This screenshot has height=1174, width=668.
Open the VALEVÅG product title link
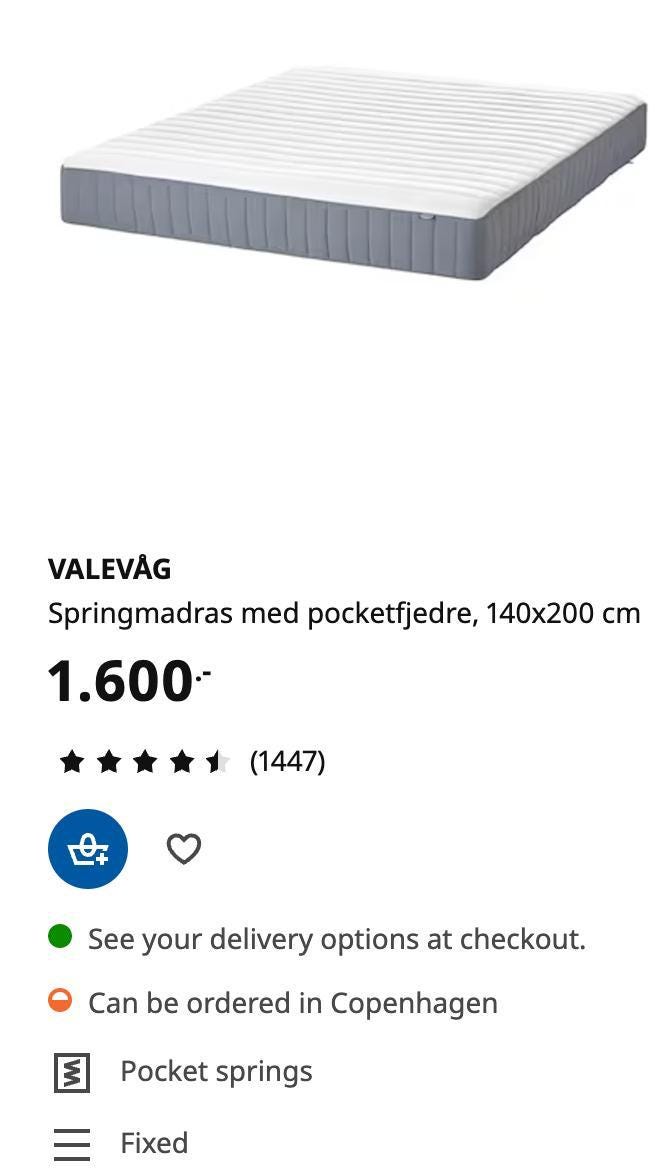point(110,569)
